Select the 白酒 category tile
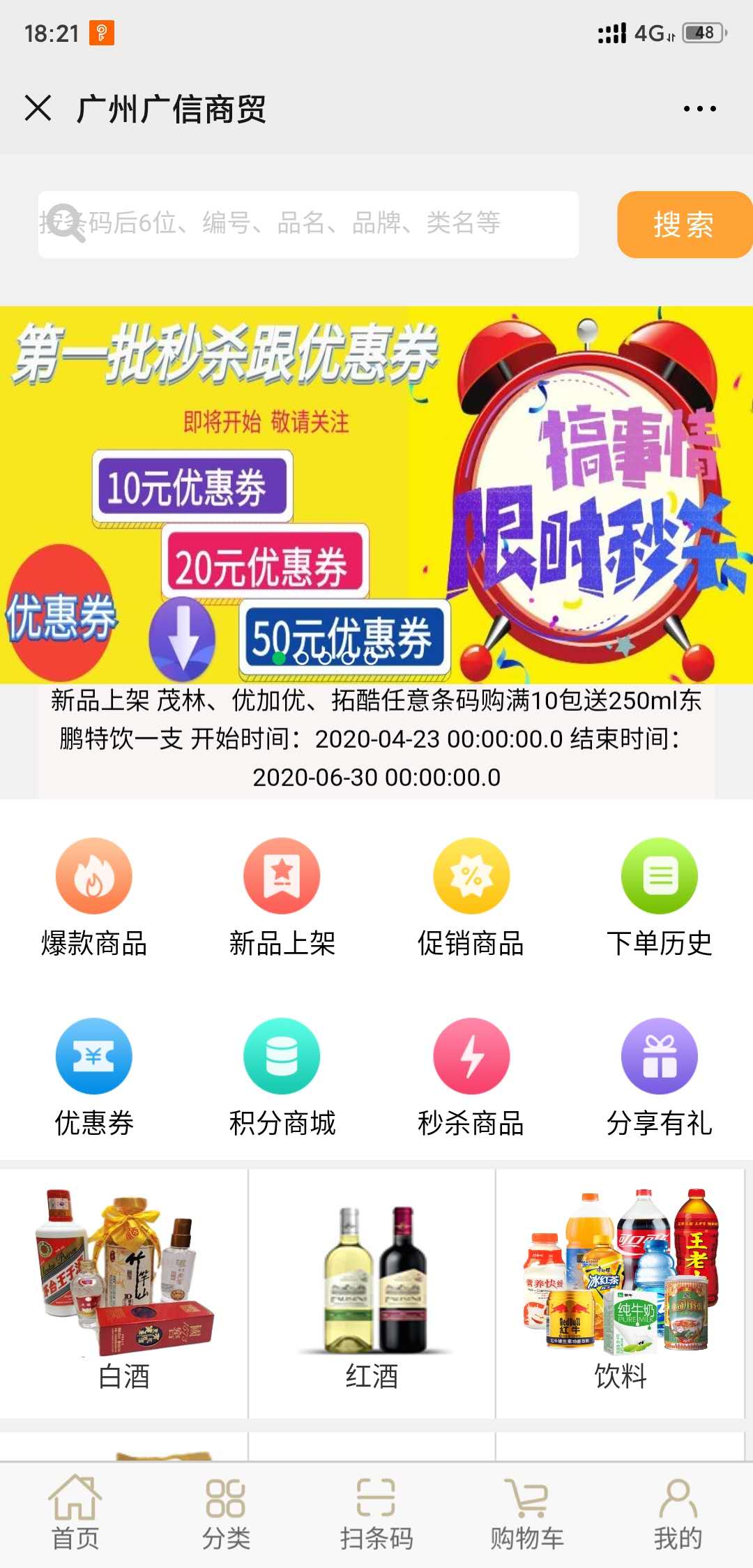Screen dimensions: 753x1568 point(124,1292)
